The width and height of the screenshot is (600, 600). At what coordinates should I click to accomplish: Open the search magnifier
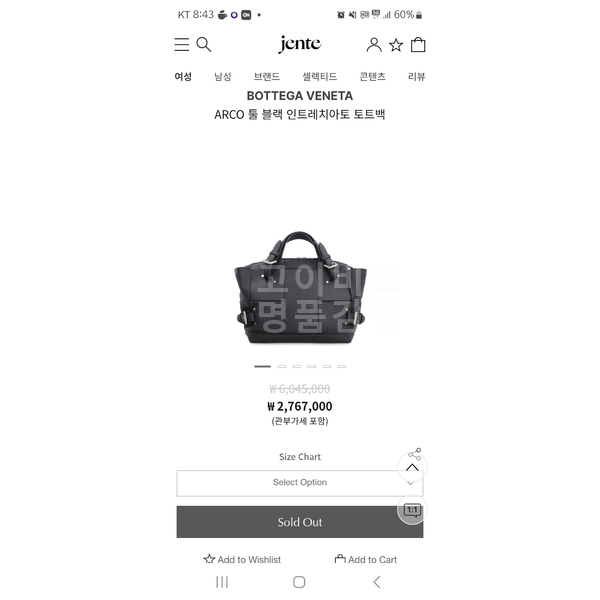204,44
